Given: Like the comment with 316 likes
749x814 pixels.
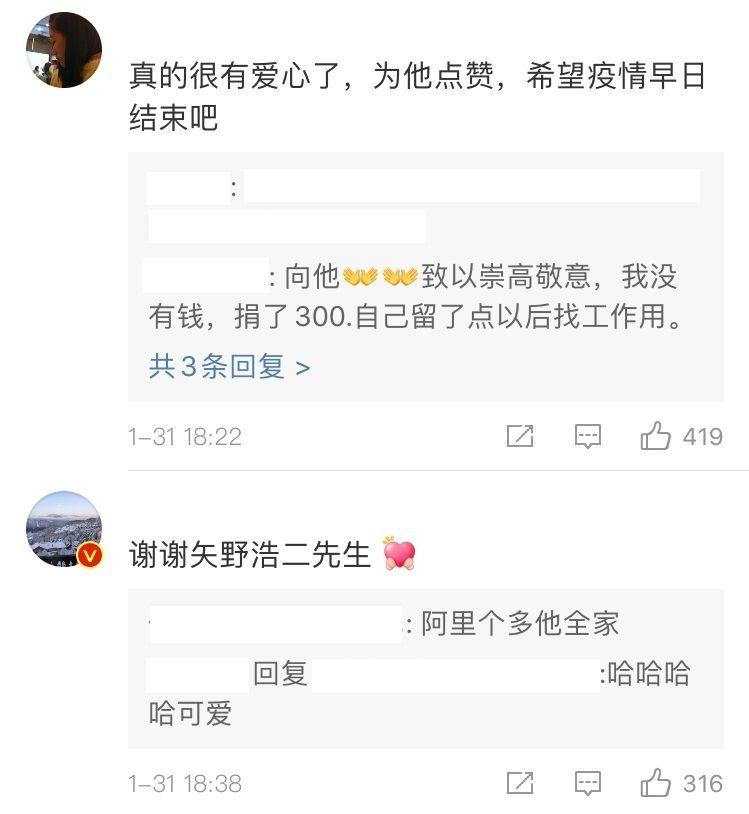Looking at the screenshot, I should tap(656, 783).
